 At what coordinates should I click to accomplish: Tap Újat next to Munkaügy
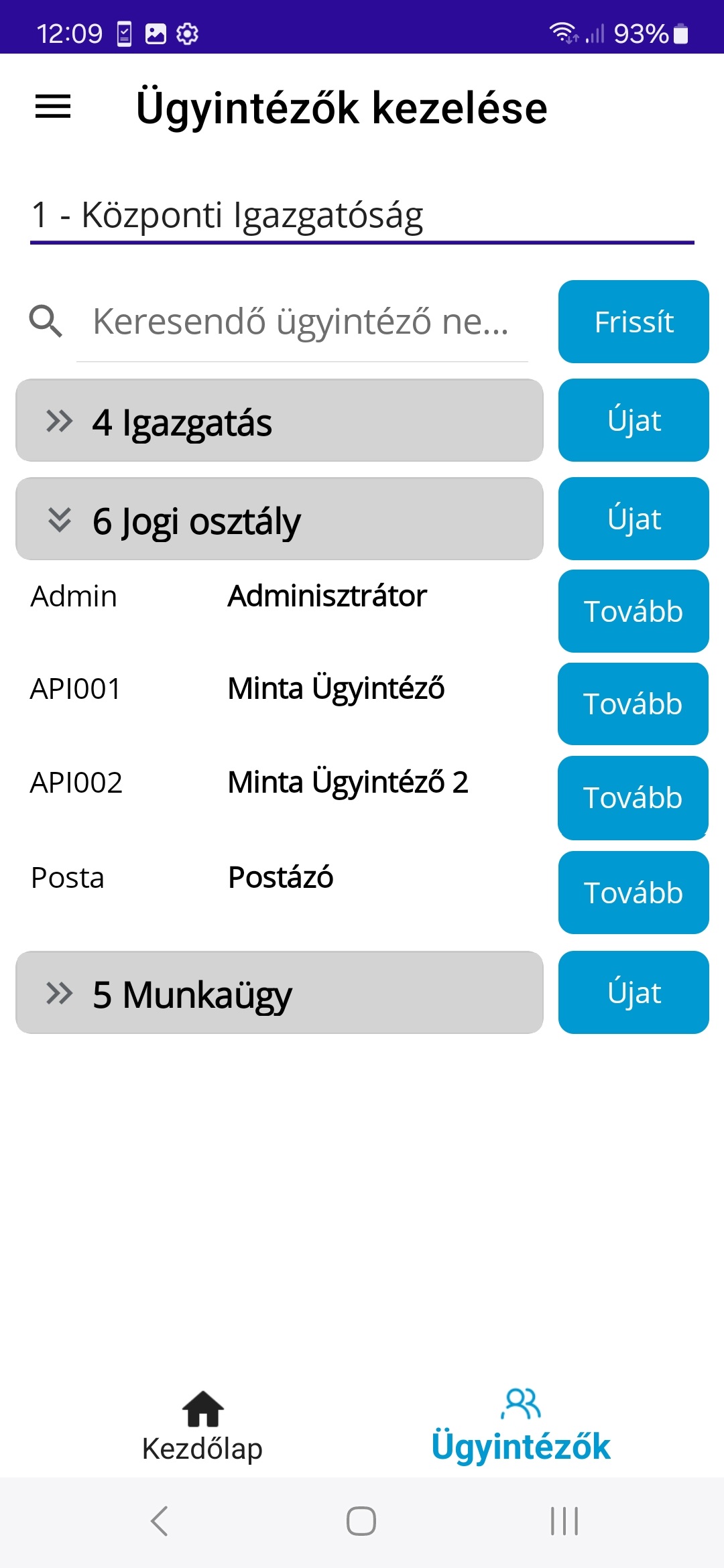point(633,992)
